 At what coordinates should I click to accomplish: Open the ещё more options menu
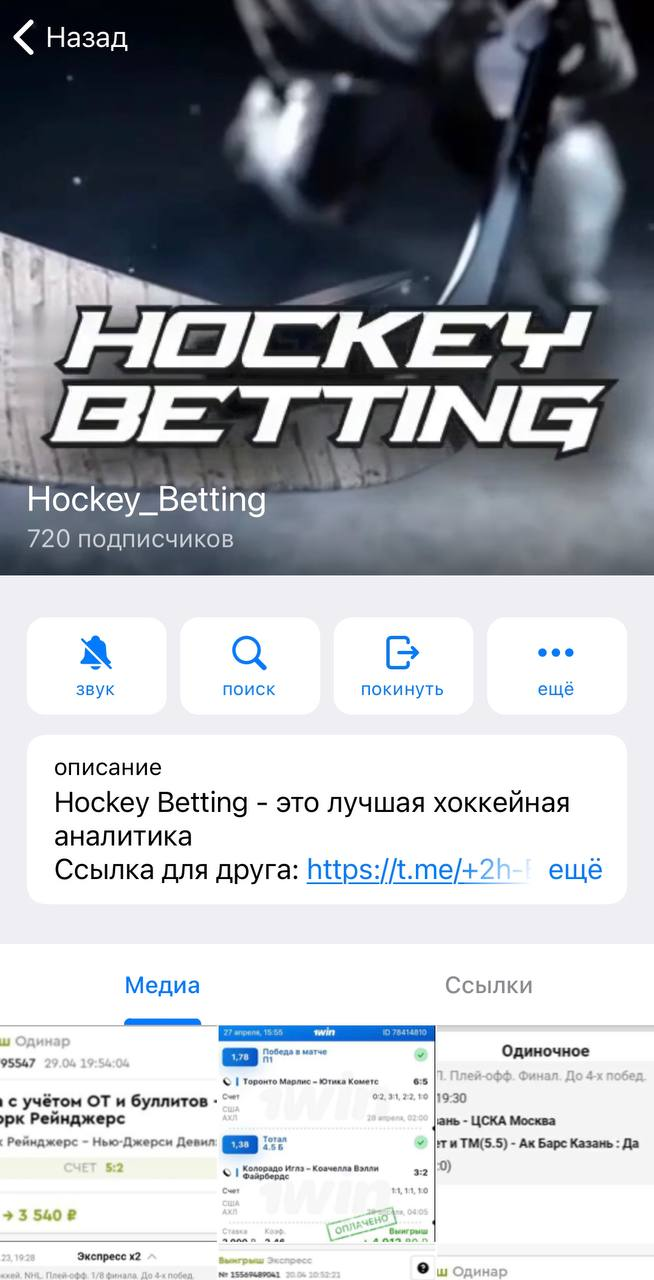pos(556,665)
